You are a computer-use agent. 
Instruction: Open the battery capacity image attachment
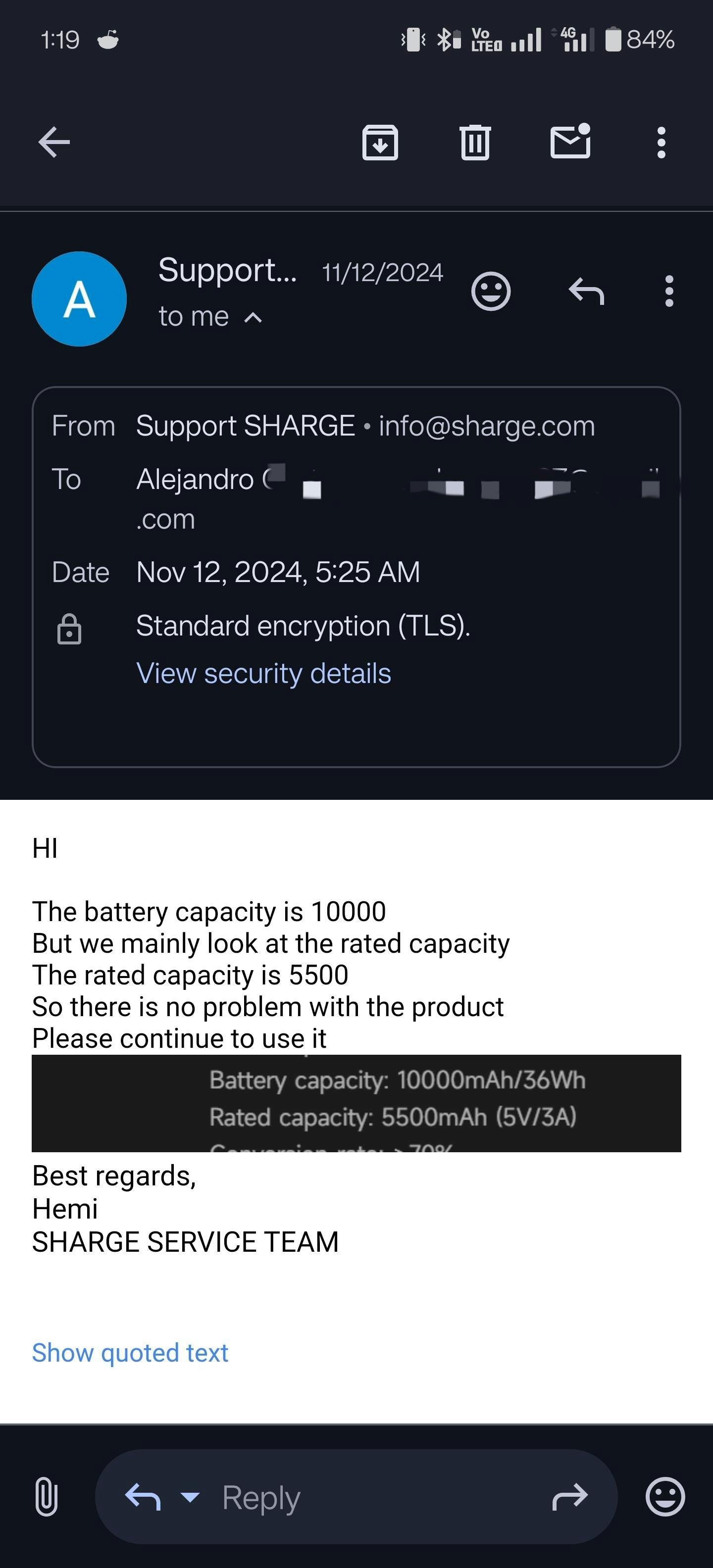click(356, 1102)
